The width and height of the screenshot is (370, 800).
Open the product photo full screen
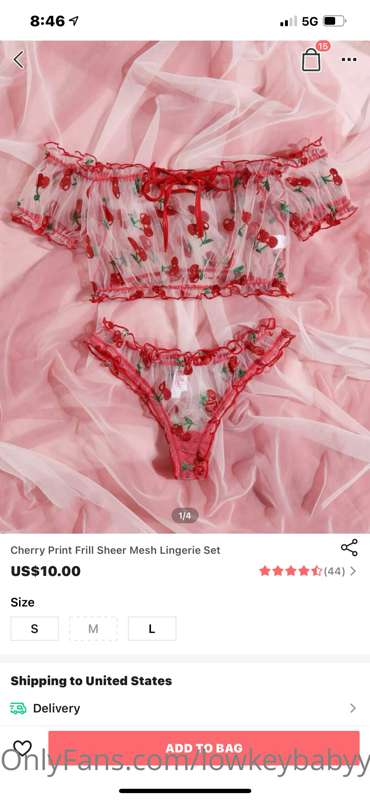click(185, 287)
